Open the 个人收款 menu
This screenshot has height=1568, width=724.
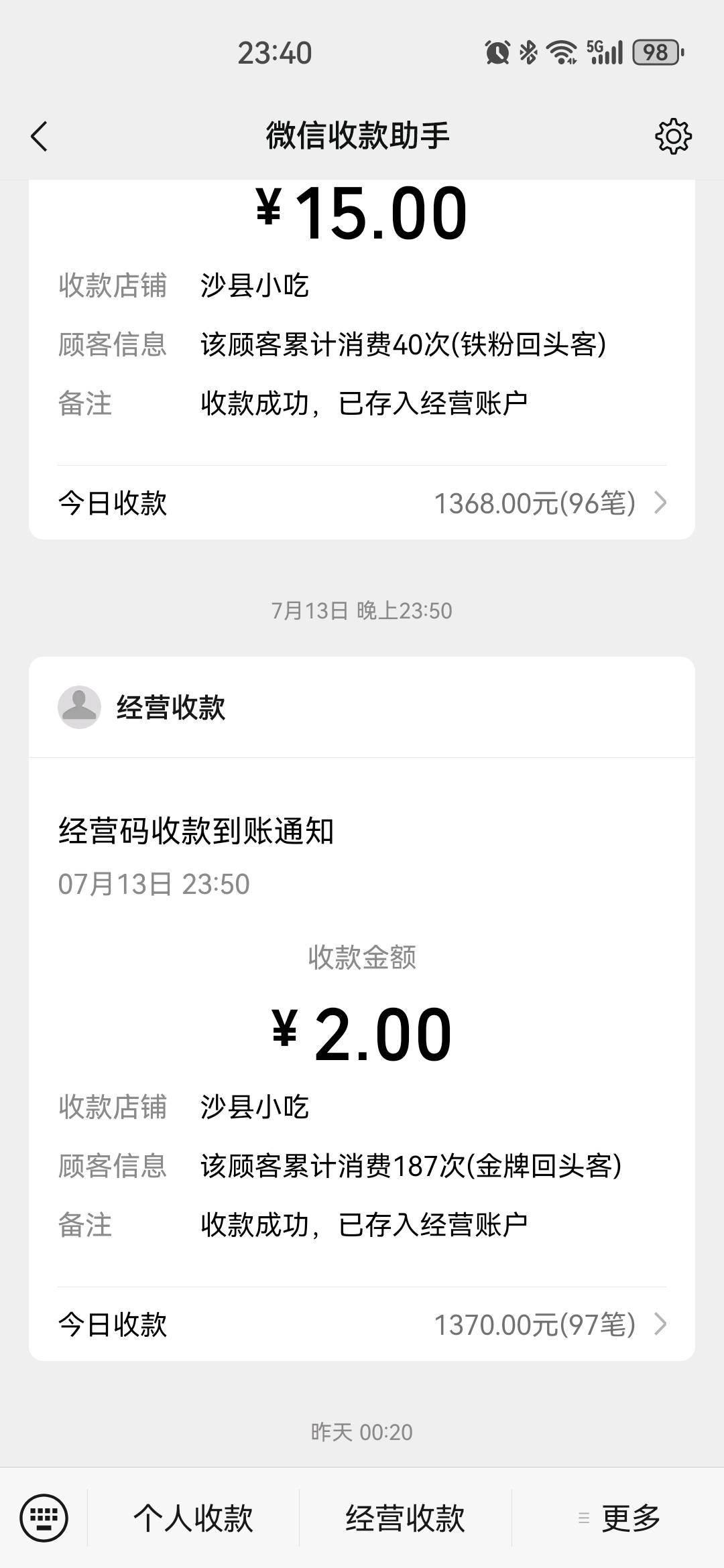tap(193, 1518)
